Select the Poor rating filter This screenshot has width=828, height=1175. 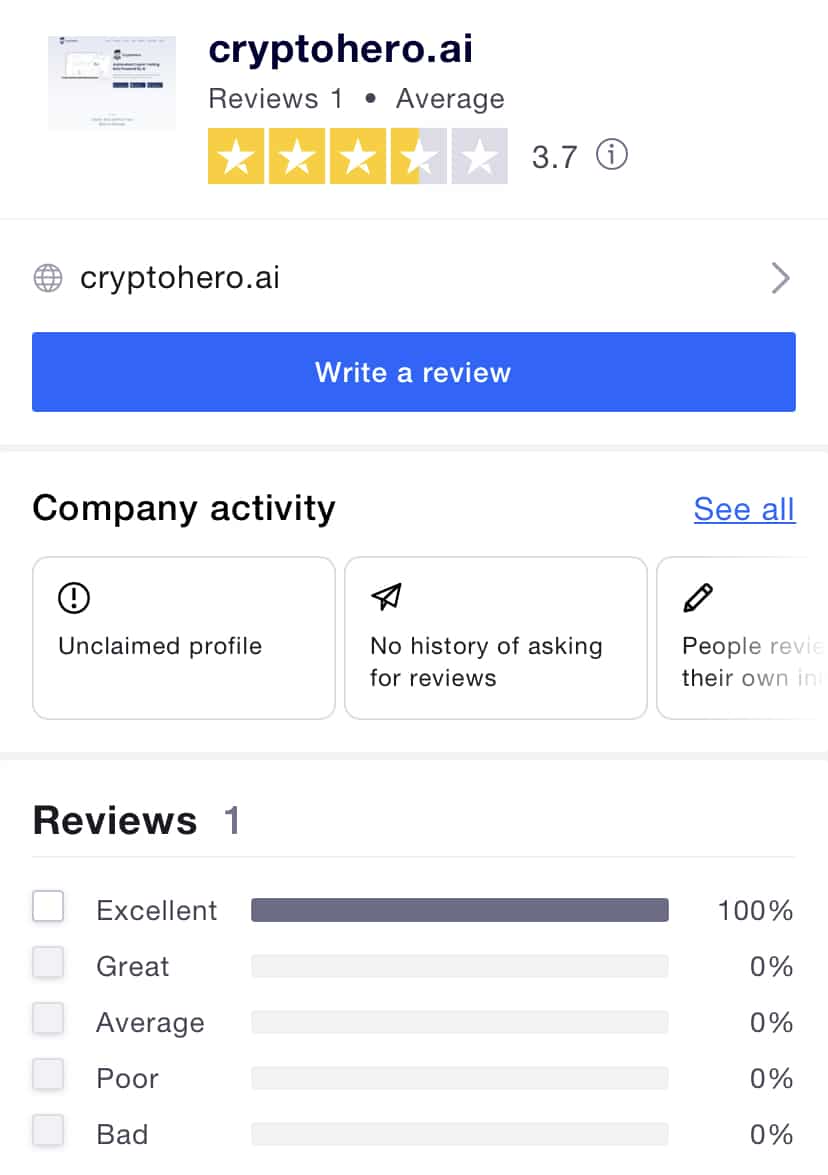coord(48,1074)
